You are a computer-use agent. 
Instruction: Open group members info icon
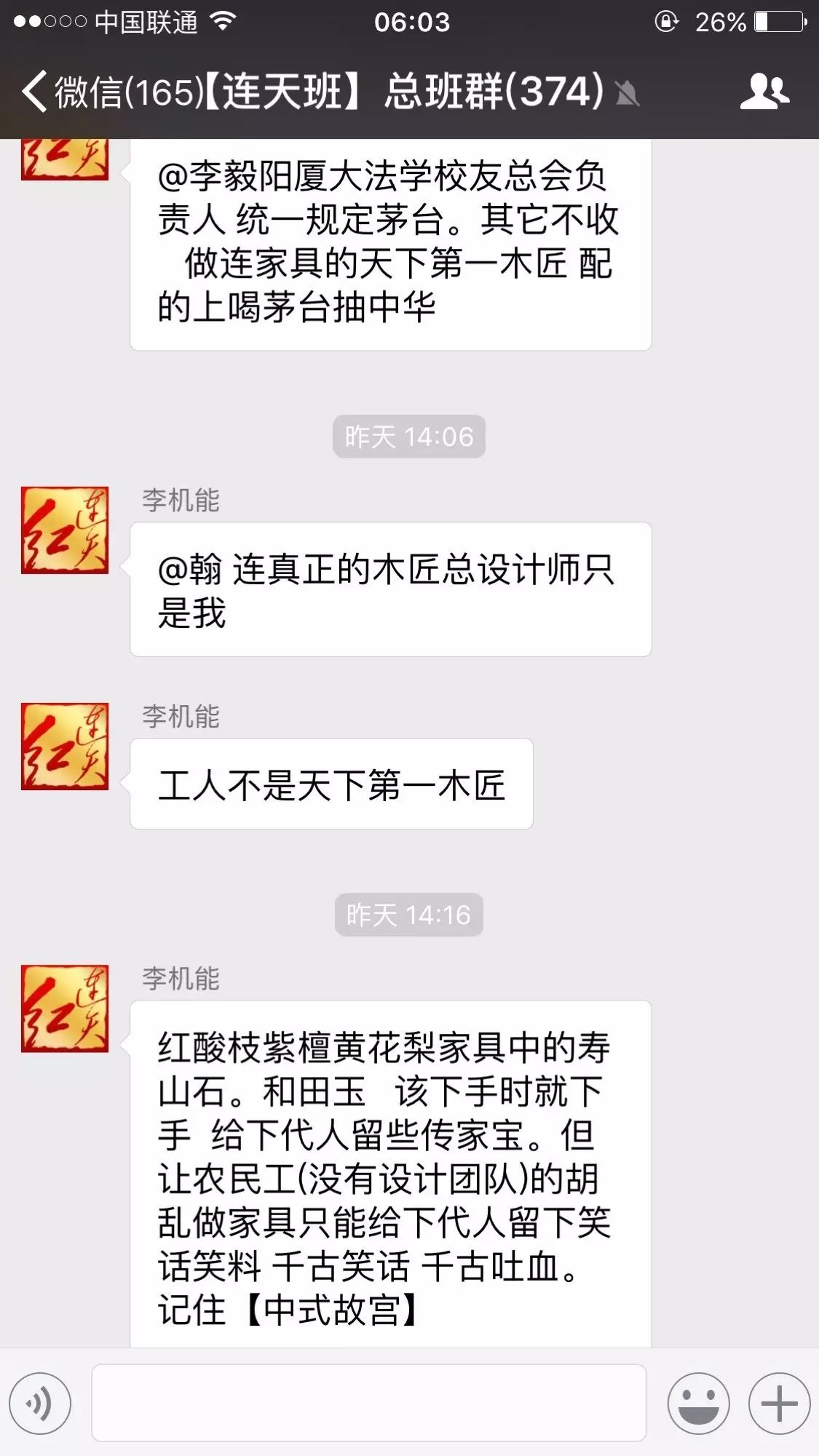(764, 92)
